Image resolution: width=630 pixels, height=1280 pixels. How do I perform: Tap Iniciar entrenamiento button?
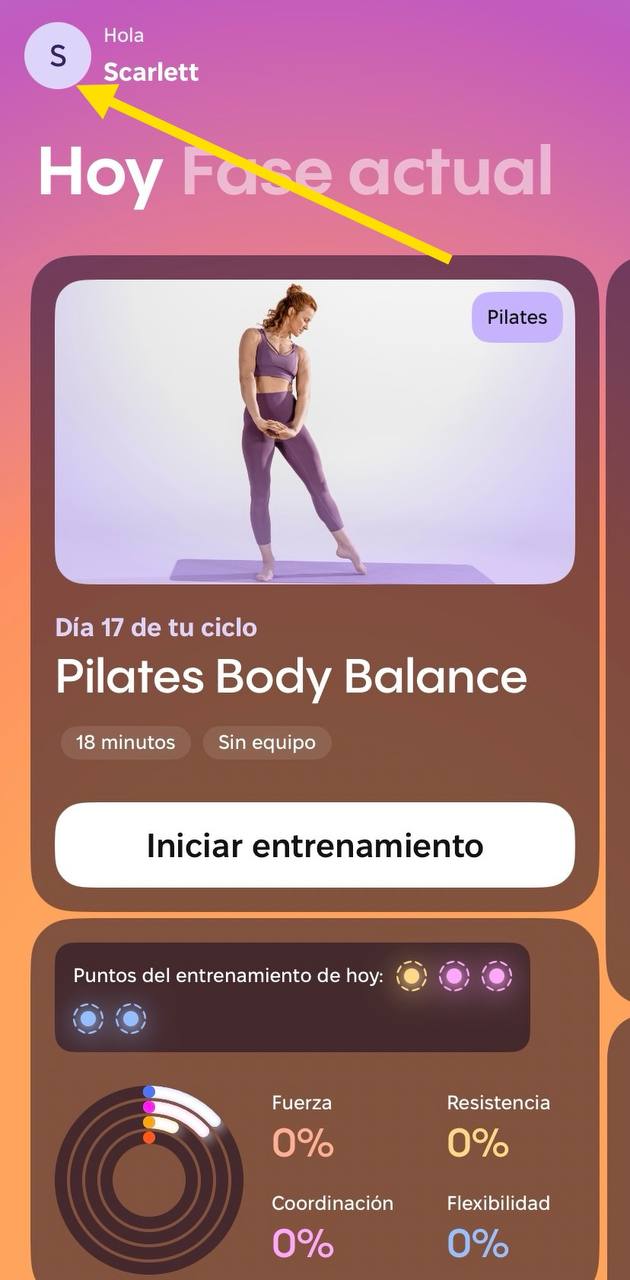(314, 845)
